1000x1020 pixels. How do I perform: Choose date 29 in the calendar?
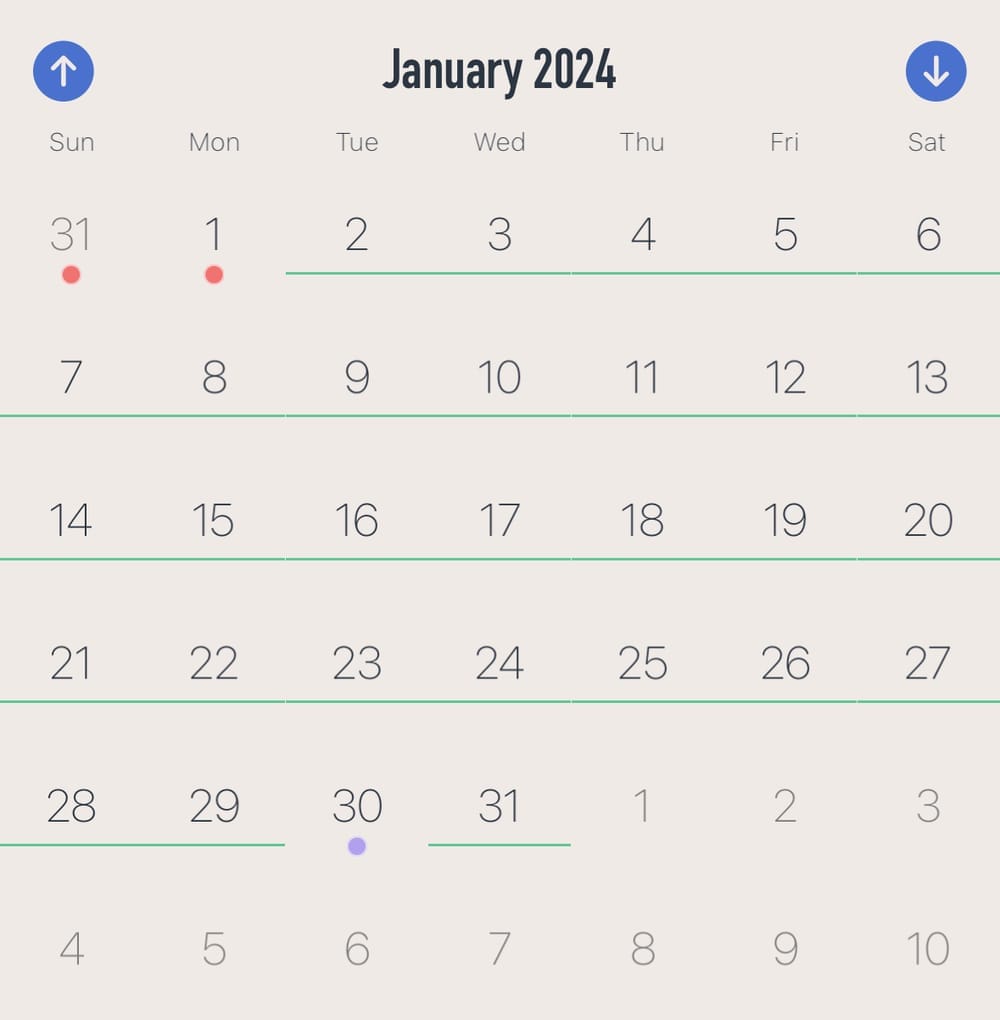[213, 806]
